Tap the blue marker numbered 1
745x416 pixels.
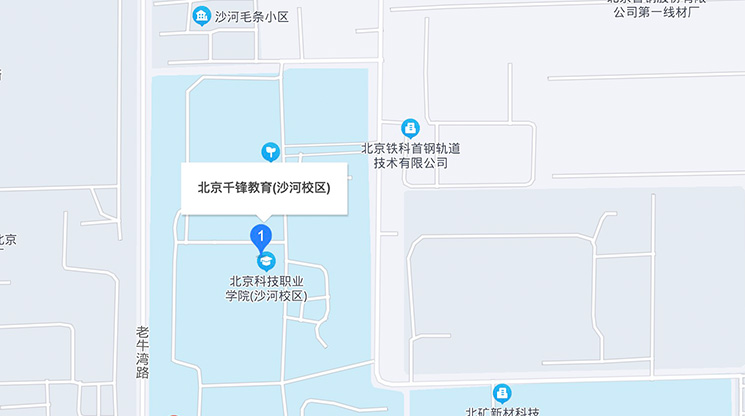tap(261, 237)
